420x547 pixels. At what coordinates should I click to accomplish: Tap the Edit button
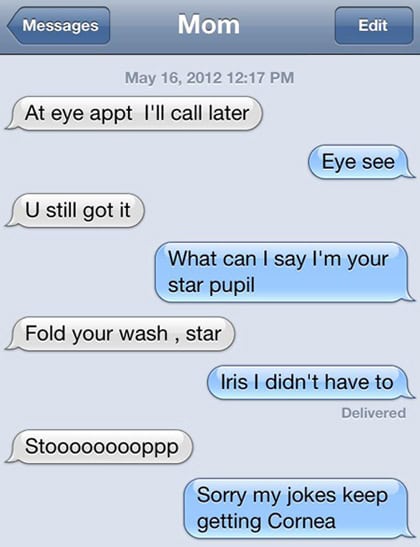pyautogui.click(x=374, y=25)
